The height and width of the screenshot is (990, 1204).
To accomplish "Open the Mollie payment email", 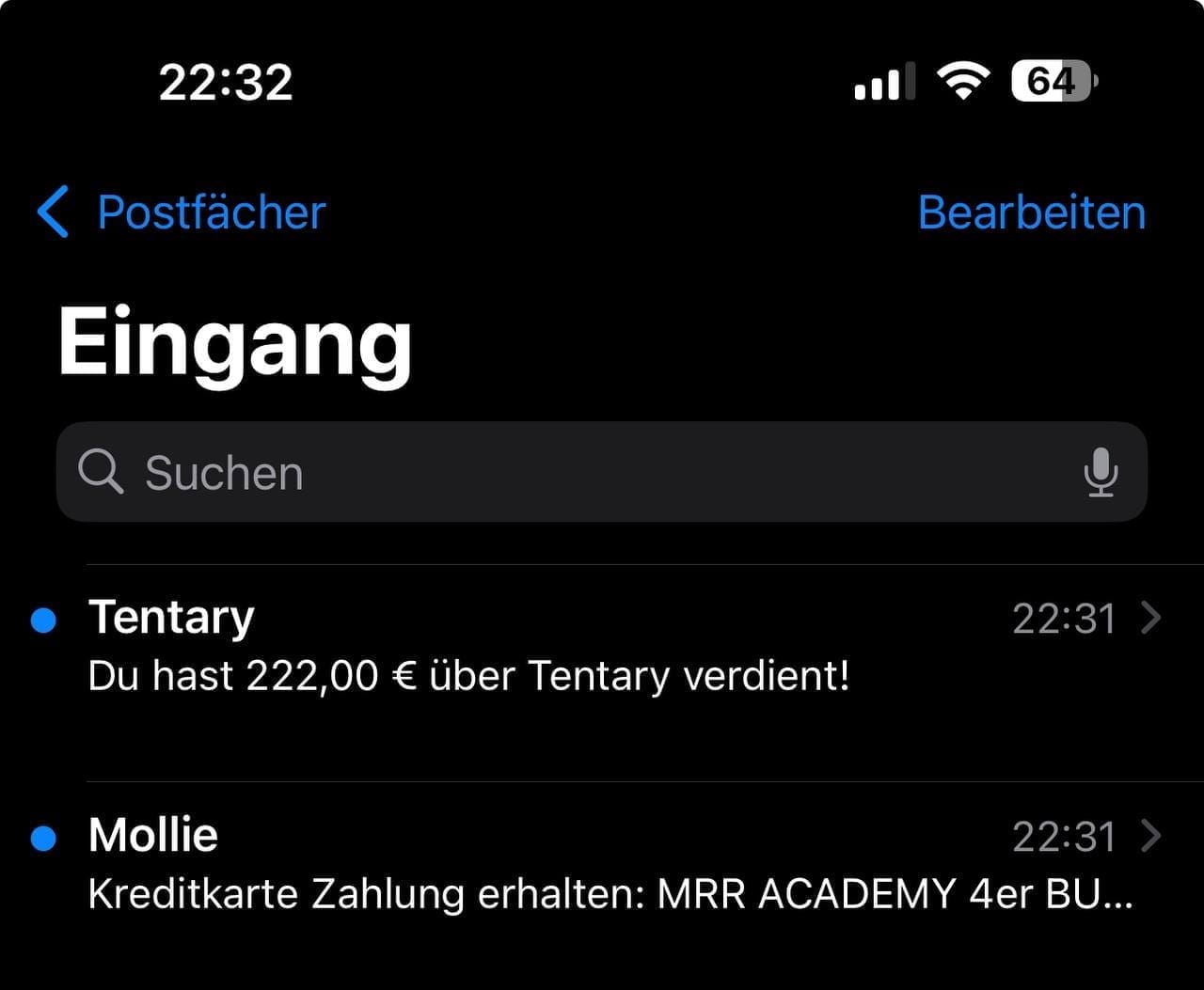I will click(602, 865).
